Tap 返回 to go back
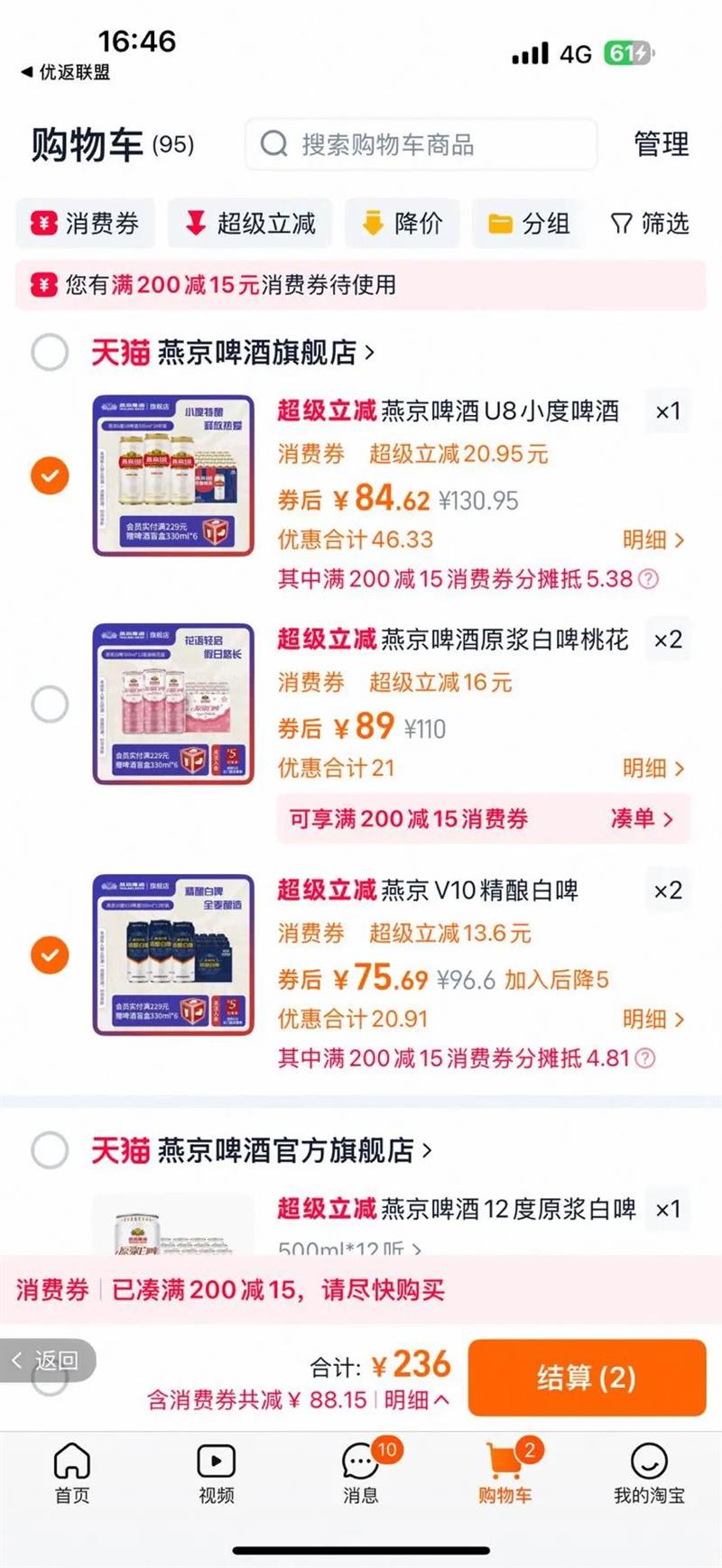Image resolution: width=722 pixels, height=1568 pixels. coord(47,1360)
